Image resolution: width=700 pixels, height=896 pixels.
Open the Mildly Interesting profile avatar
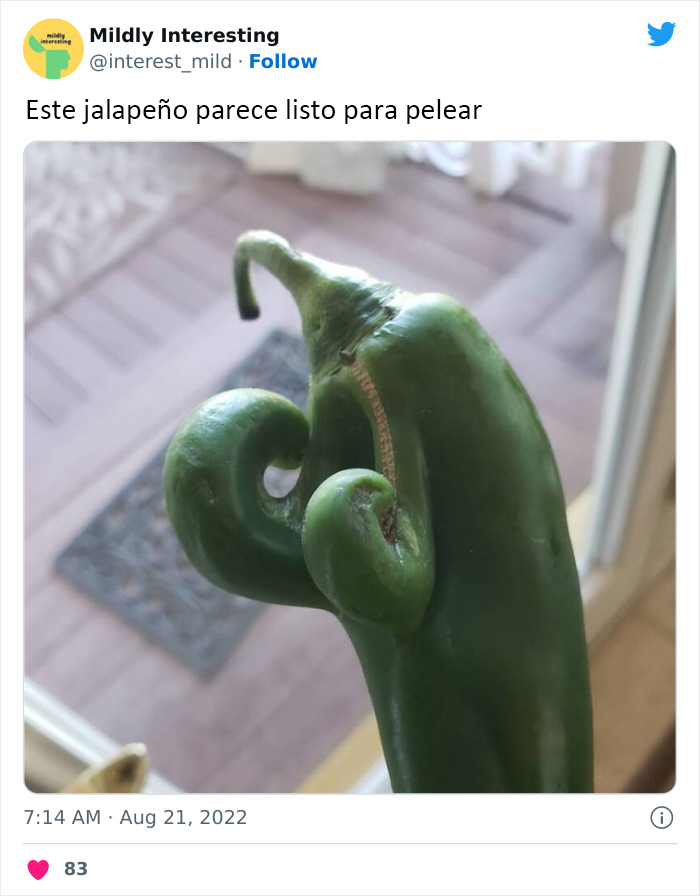click(53, 49)
